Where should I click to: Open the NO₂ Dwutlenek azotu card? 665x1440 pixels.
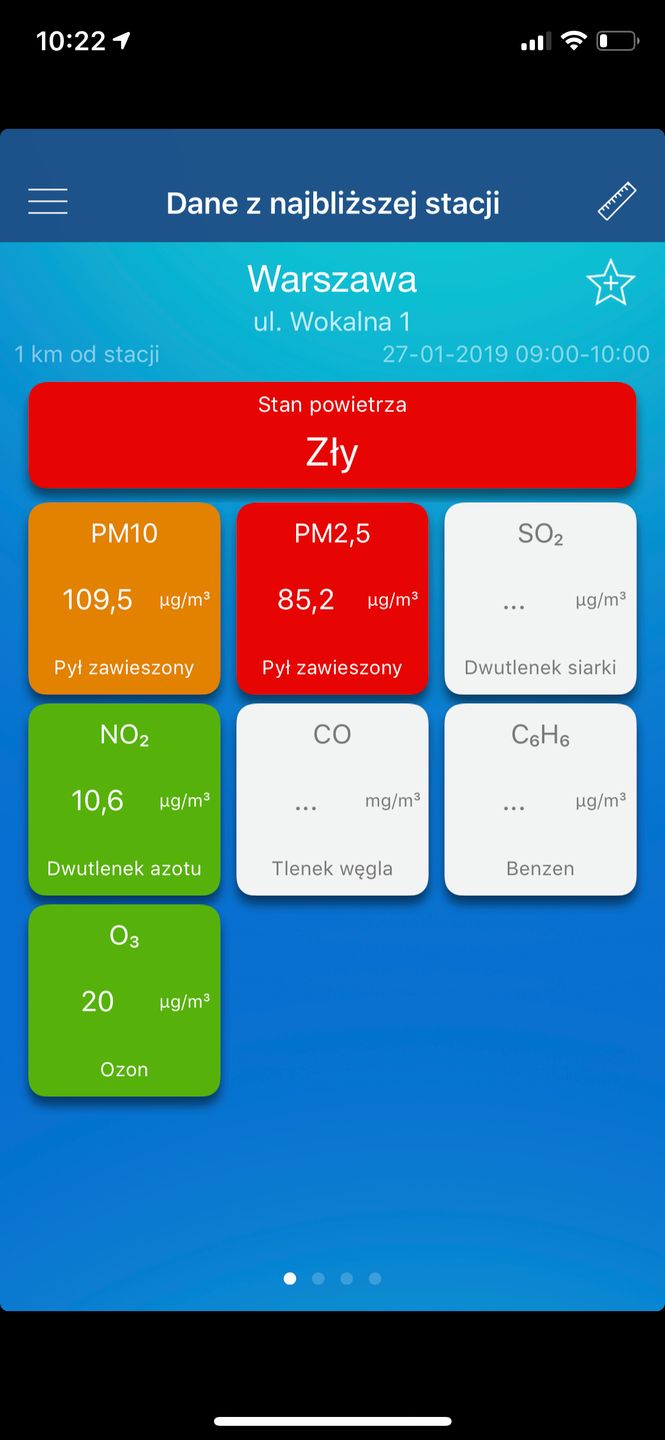(x=124, y=799)
